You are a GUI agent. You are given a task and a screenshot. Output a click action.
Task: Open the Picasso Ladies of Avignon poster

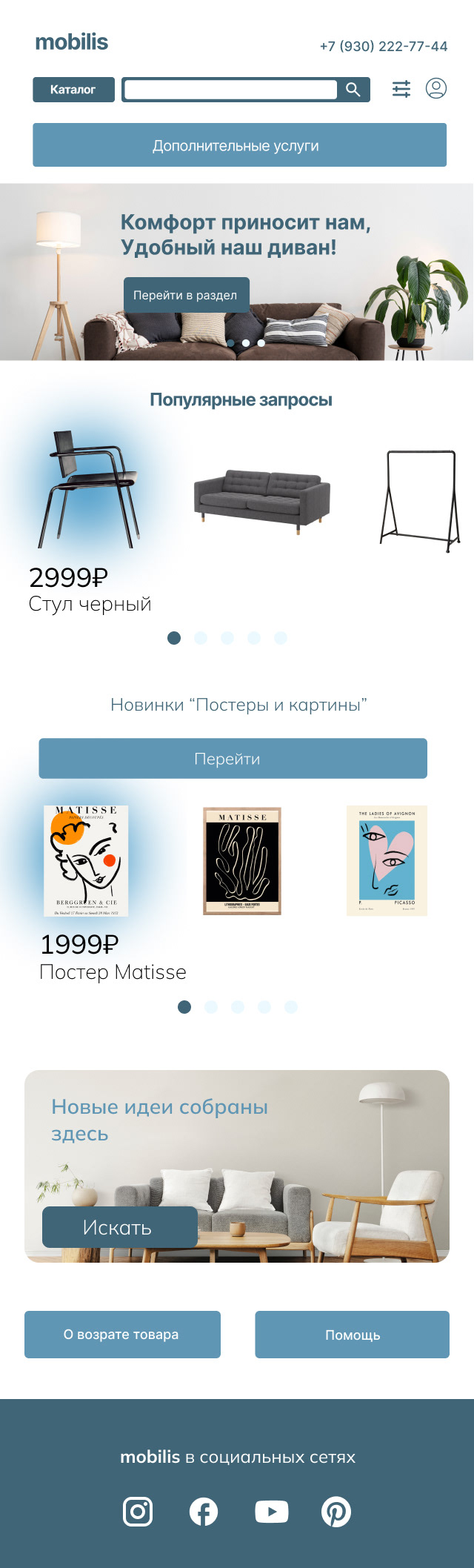click(387, 860)
